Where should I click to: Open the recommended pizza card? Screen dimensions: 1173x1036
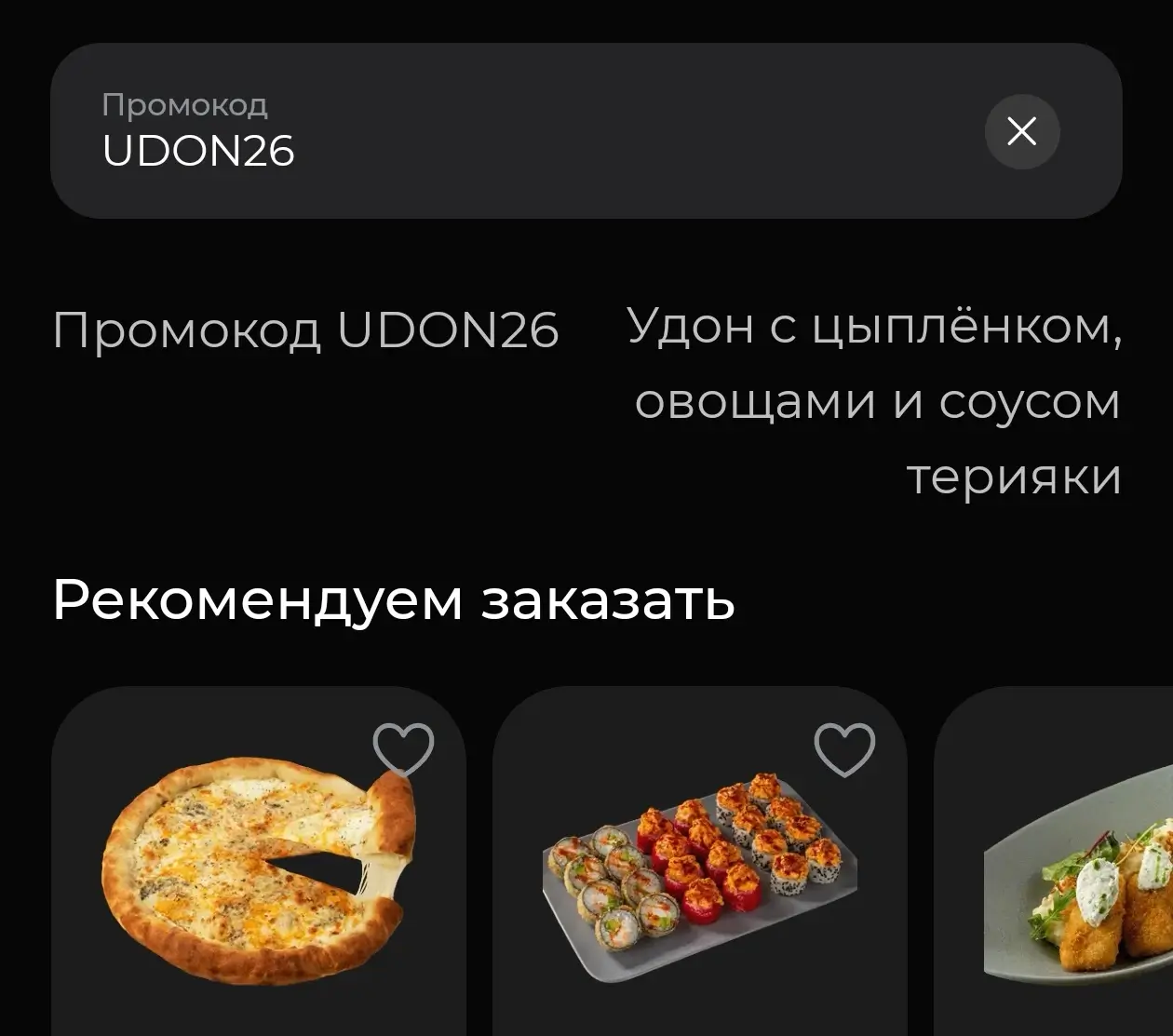[x=257, y=875]
